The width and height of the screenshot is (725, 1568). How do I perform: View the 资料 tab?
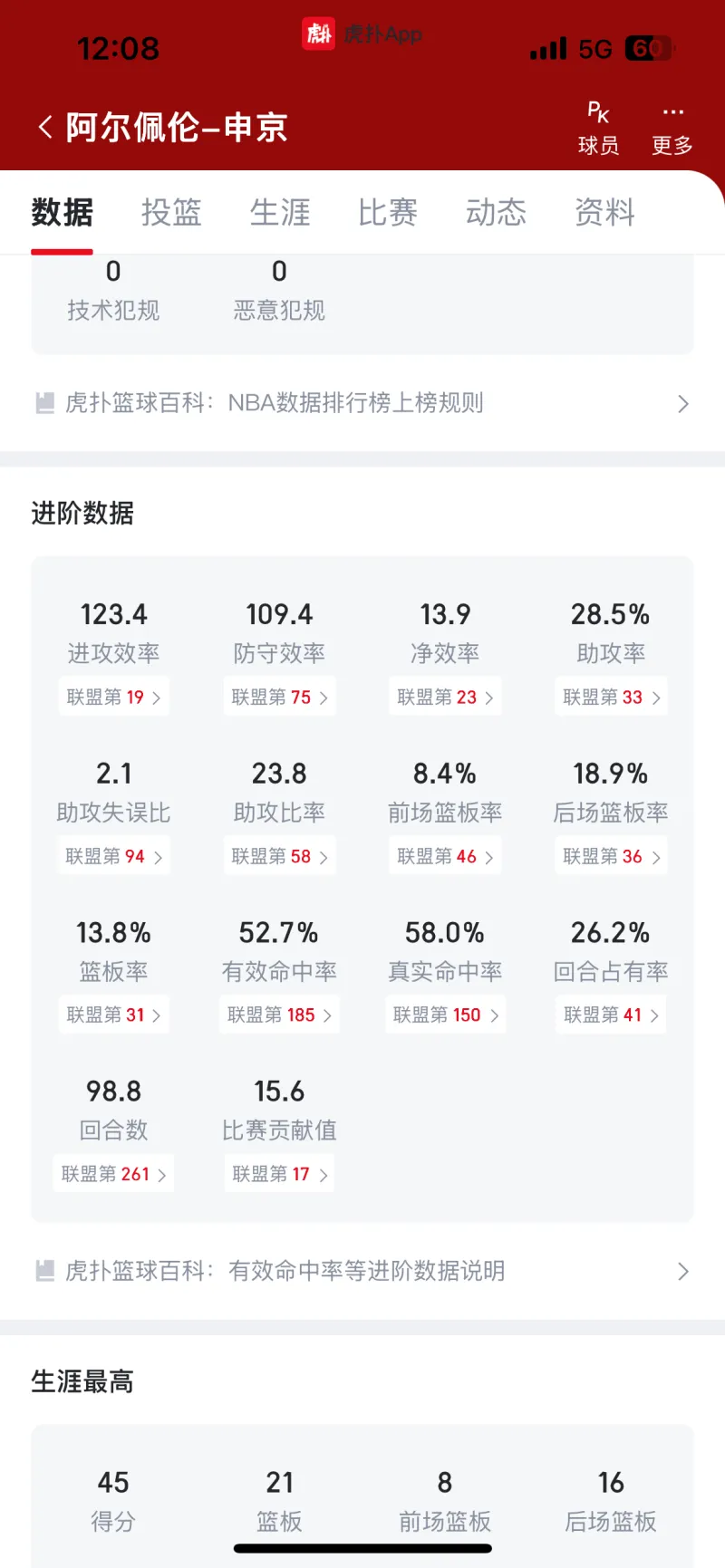tap(604, 213)
